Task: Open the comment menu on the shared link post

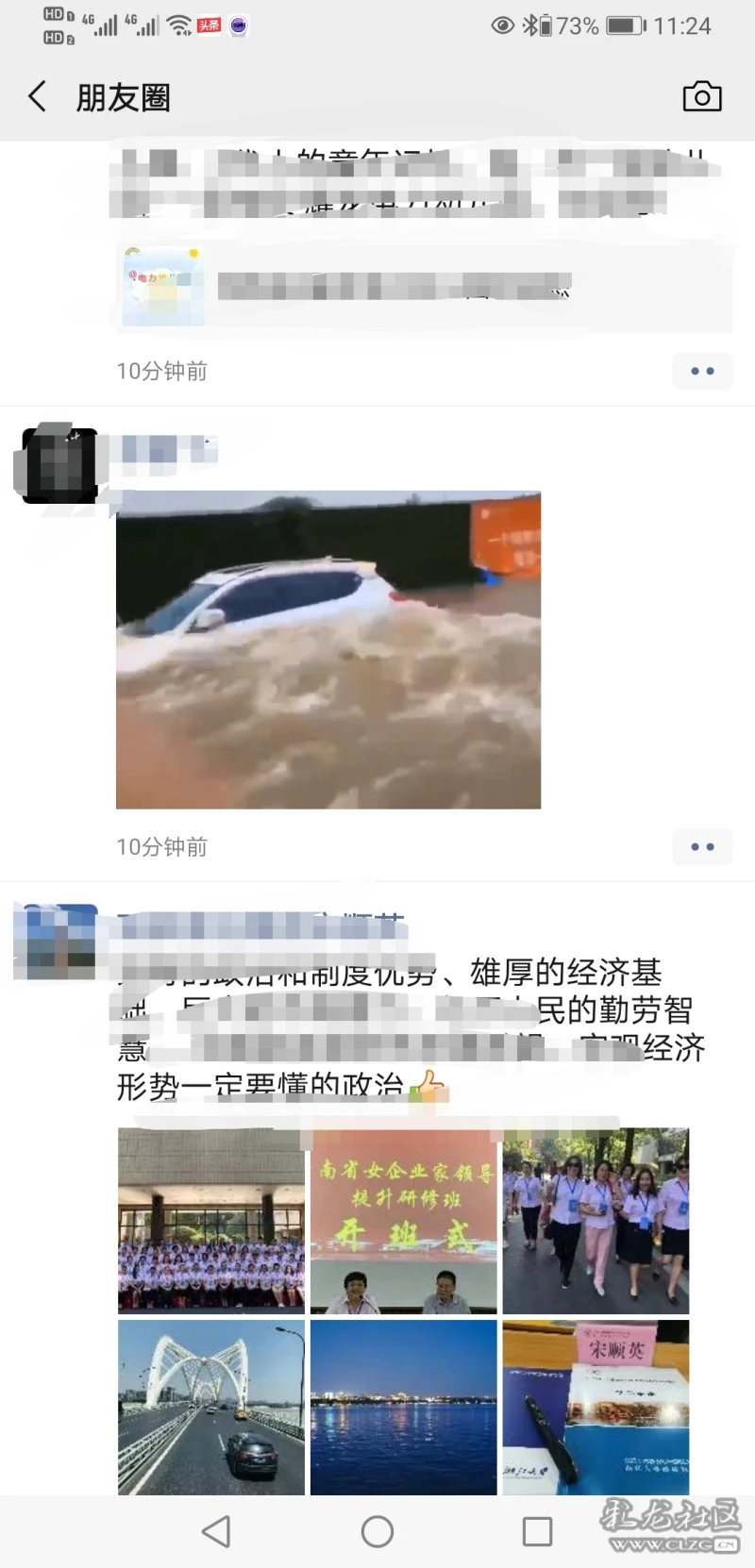Action: [702, 371]
